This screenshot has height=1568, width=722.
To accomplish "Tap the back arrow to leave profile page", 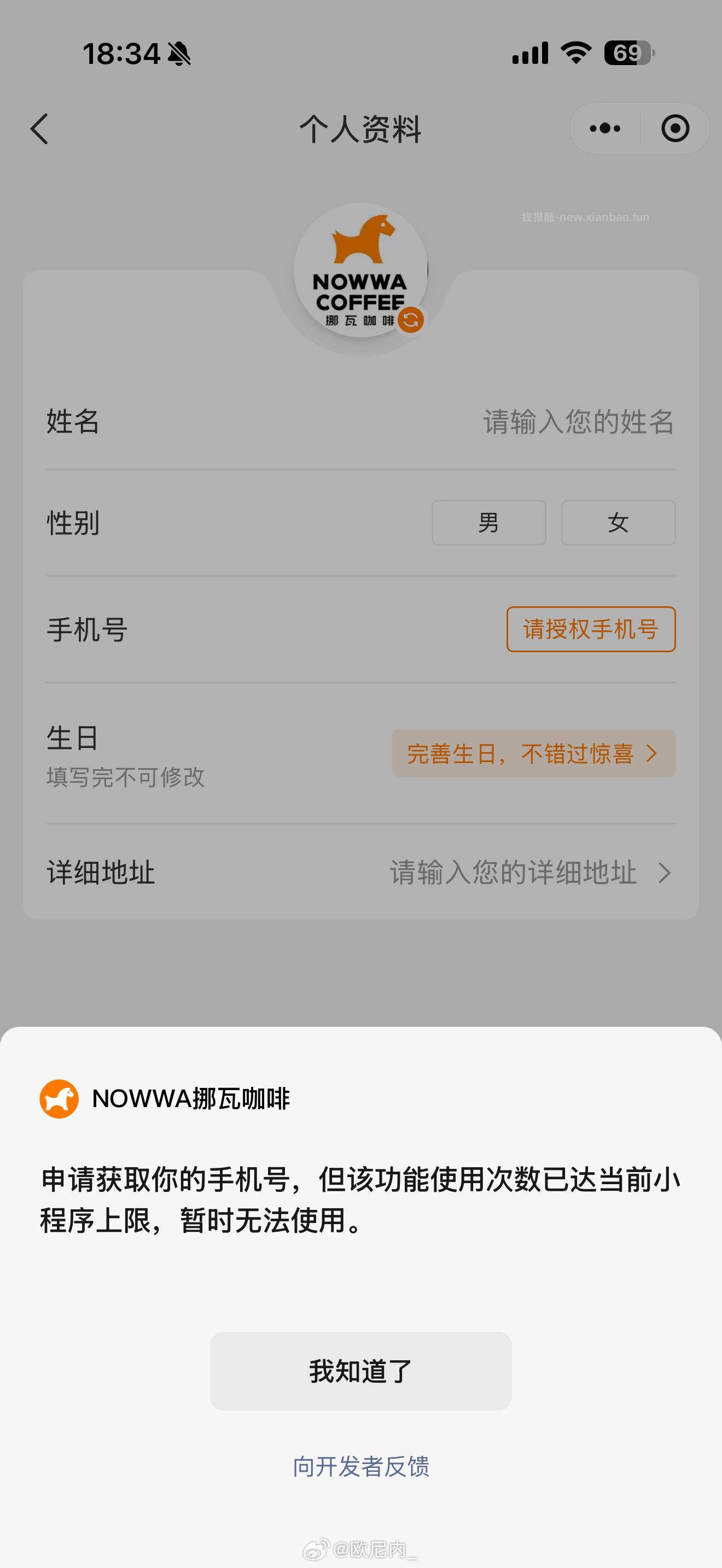I will [38, 128].
